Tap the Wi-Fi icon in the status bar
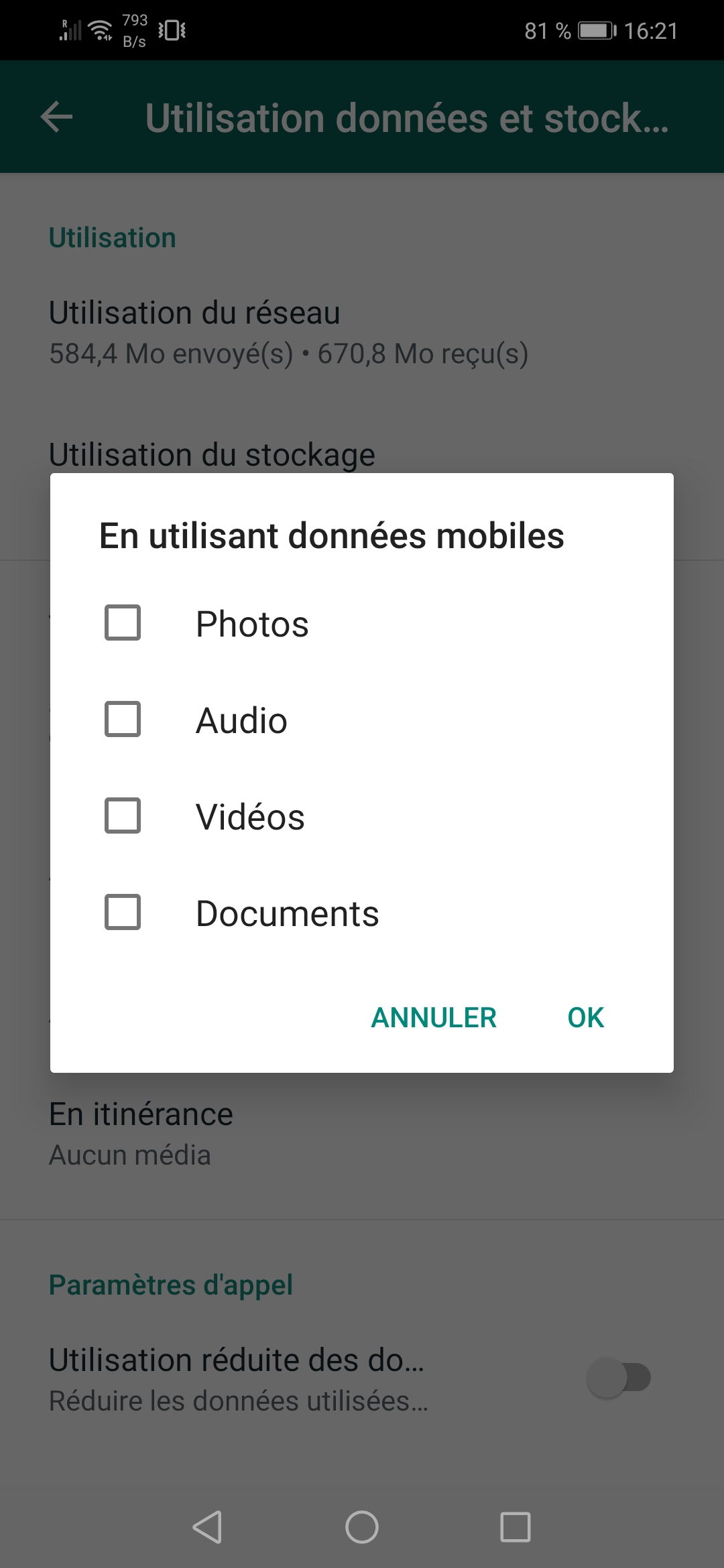The image size is (724, 1568). [99, 29]
